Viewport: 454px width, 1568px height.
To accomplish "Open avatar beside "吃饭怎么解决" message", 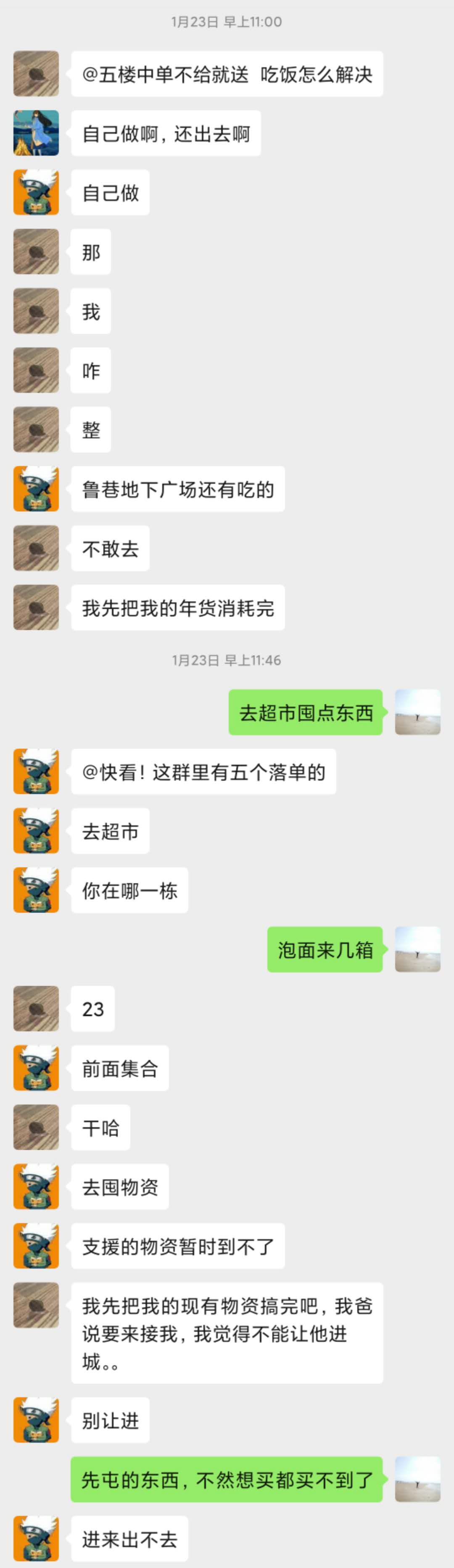I will pyautogui.click(x=36, y=74).
